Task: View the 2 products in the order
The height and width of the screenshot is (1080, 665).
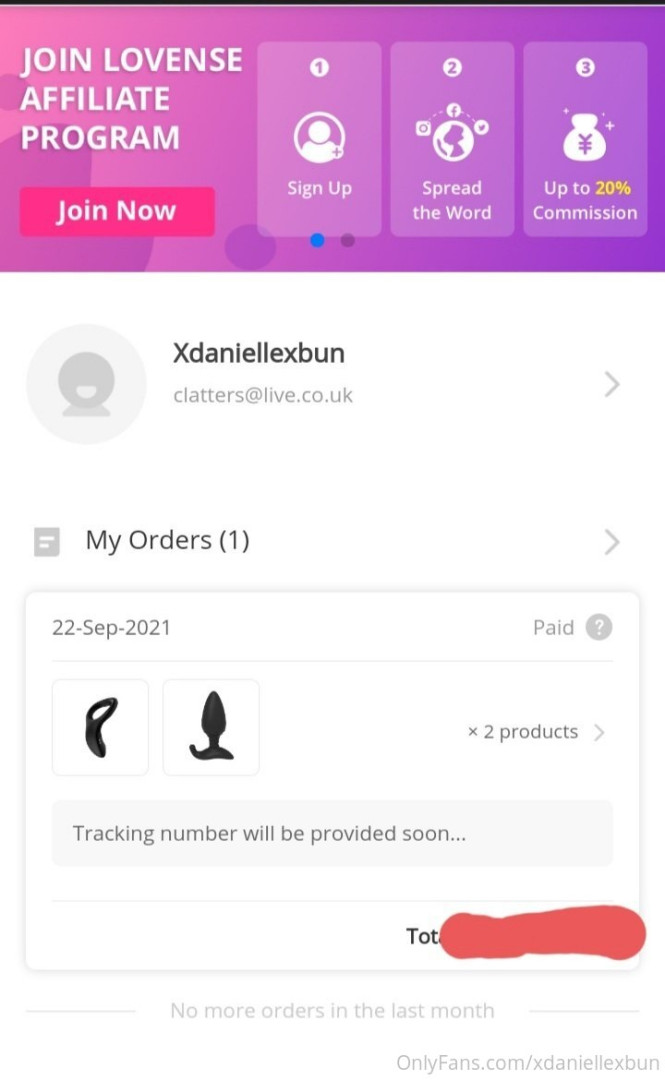Action: pos(536,732)
